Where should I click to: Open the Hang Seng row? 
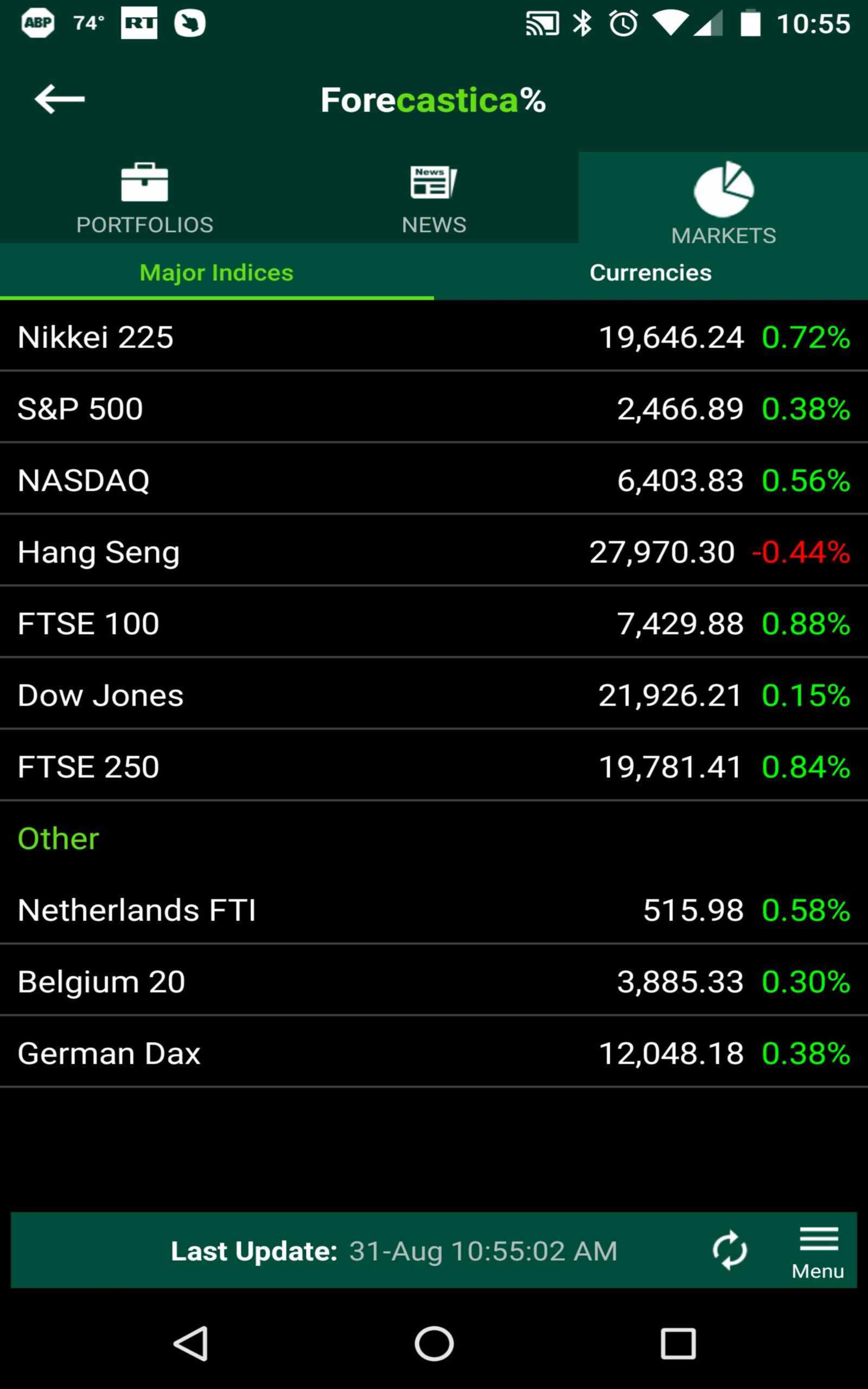pos(434,552)
